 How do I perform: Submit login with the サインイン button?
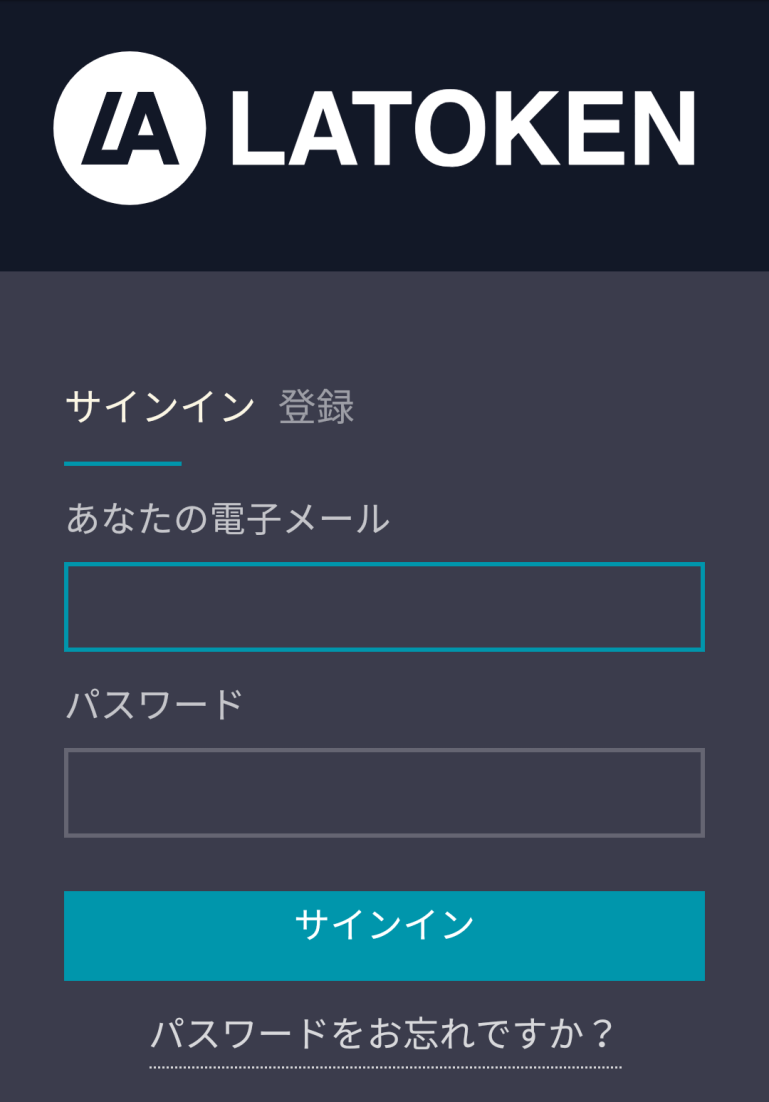pos(384,936)
